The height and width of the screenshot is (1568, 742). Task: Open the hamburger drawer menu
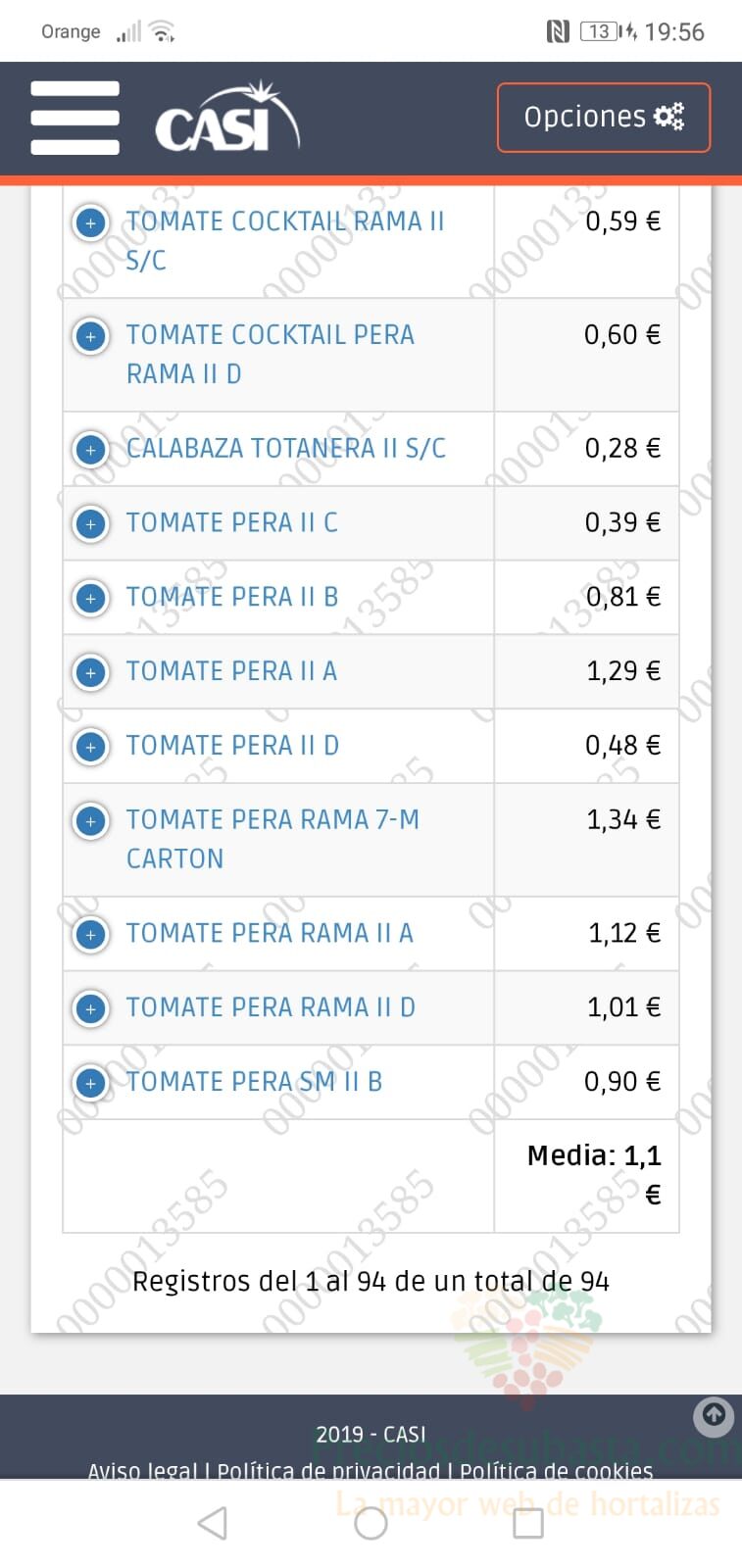74,118
